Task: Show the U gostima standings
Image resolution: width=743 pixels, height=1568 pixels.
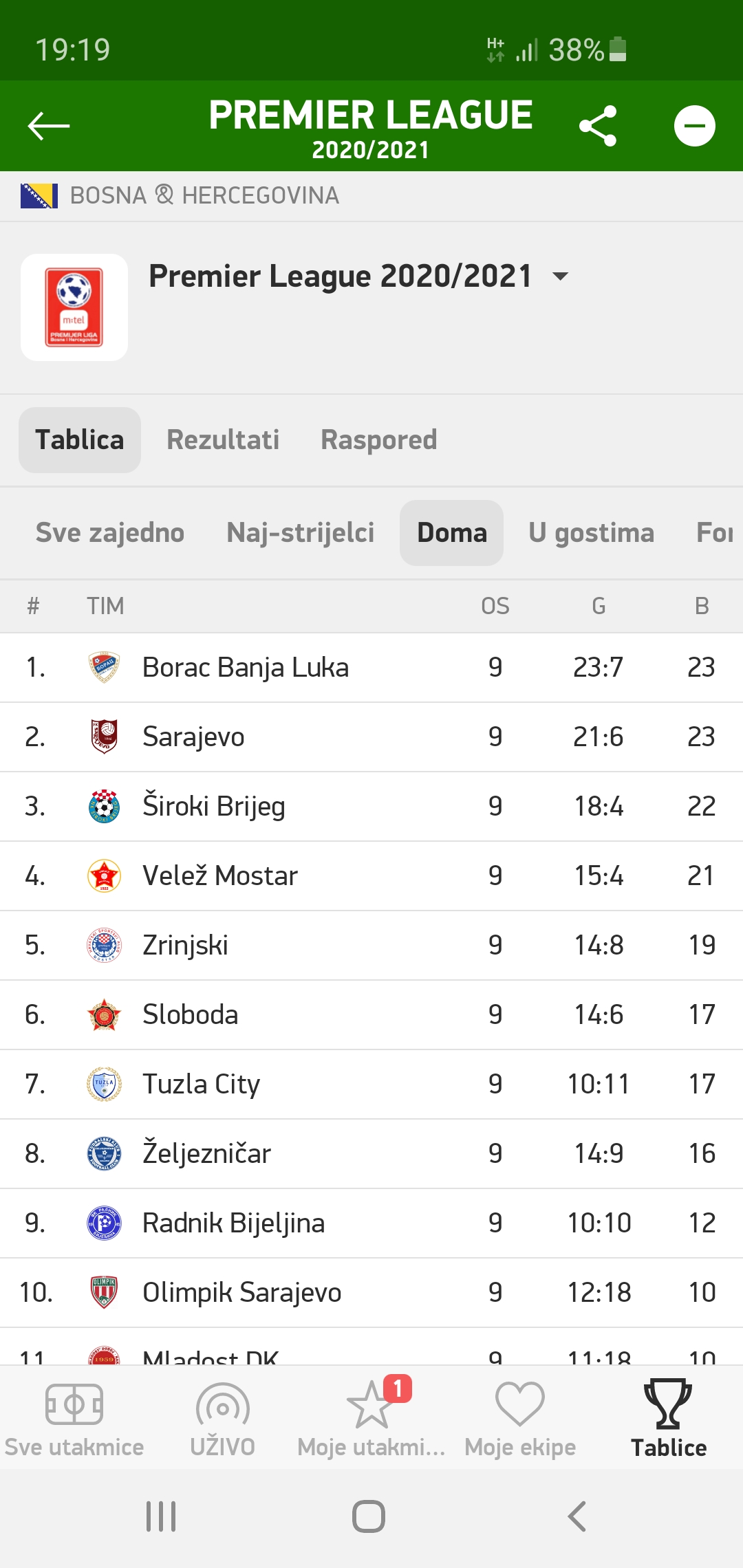Action: [591, 533]
